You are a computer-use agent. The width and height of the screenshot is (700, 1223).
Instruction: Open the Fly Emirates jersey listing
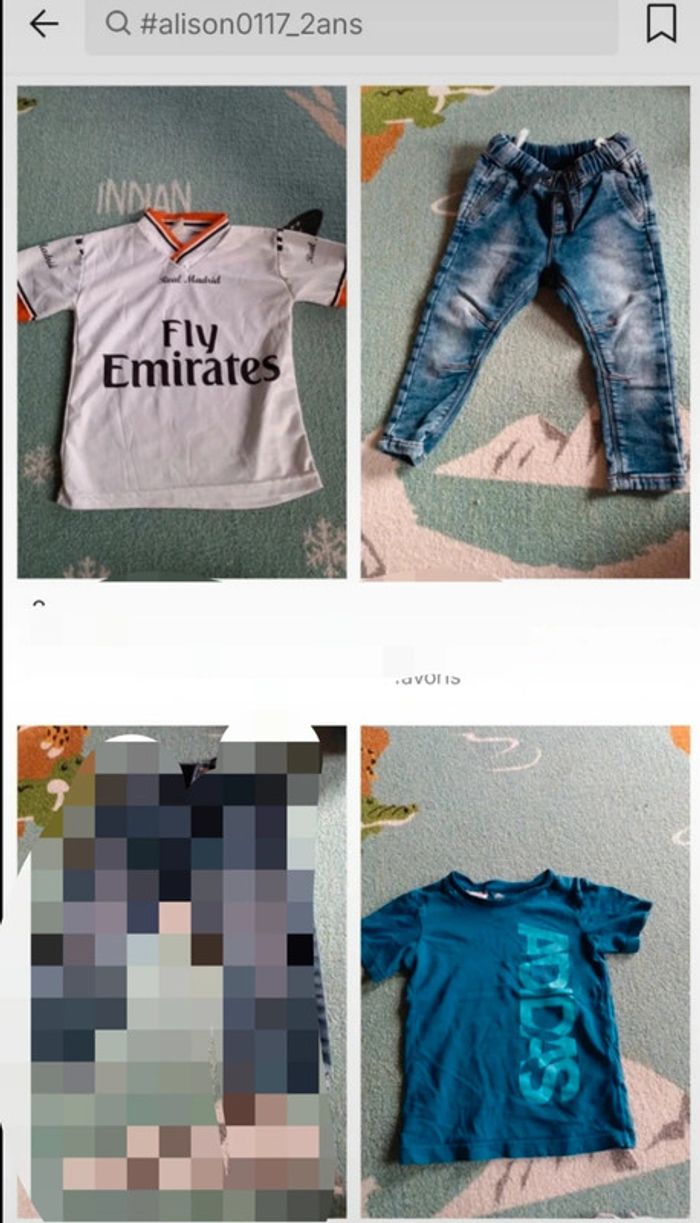(182, 332)
